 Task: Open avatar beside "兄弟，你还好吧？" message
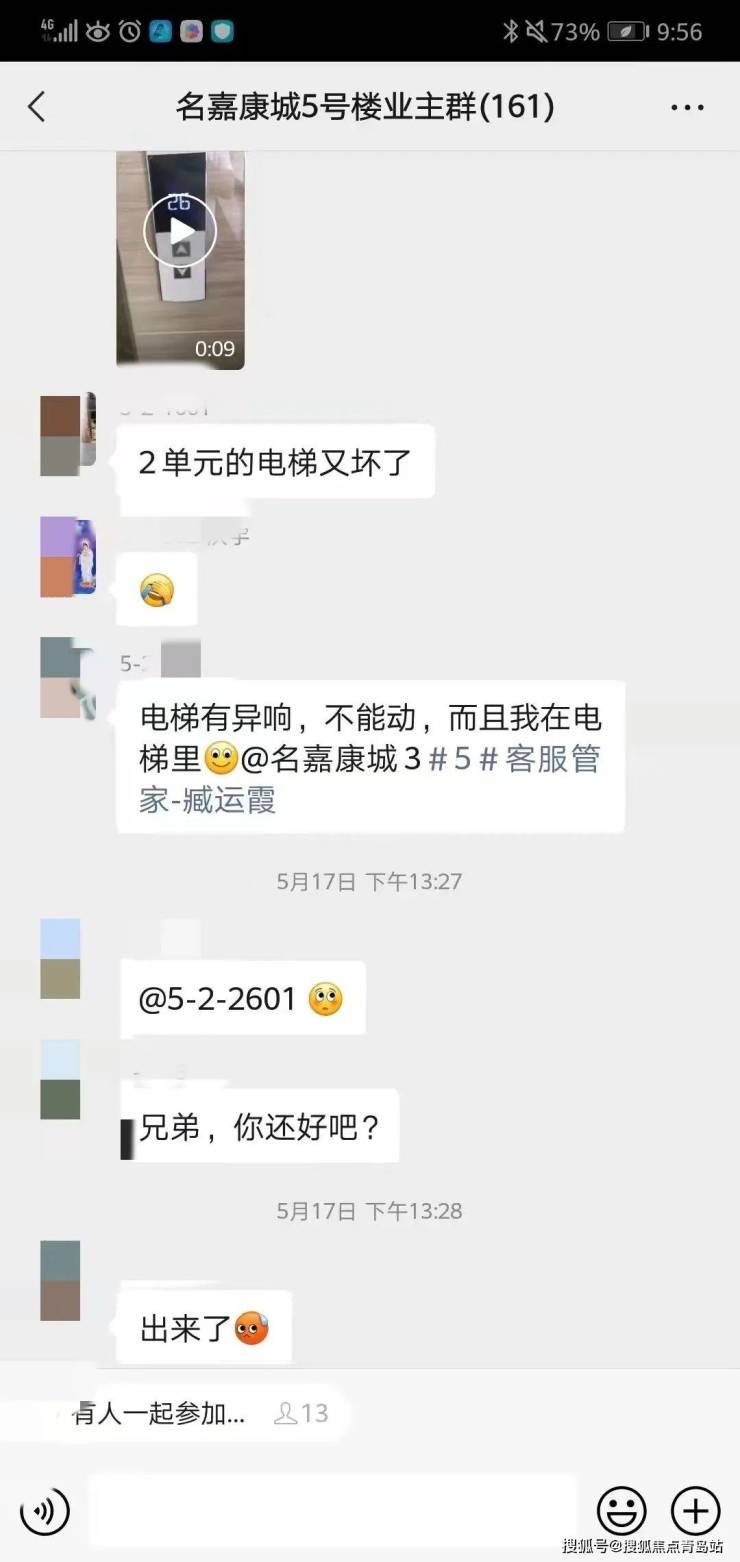[x=60, y=1079]
